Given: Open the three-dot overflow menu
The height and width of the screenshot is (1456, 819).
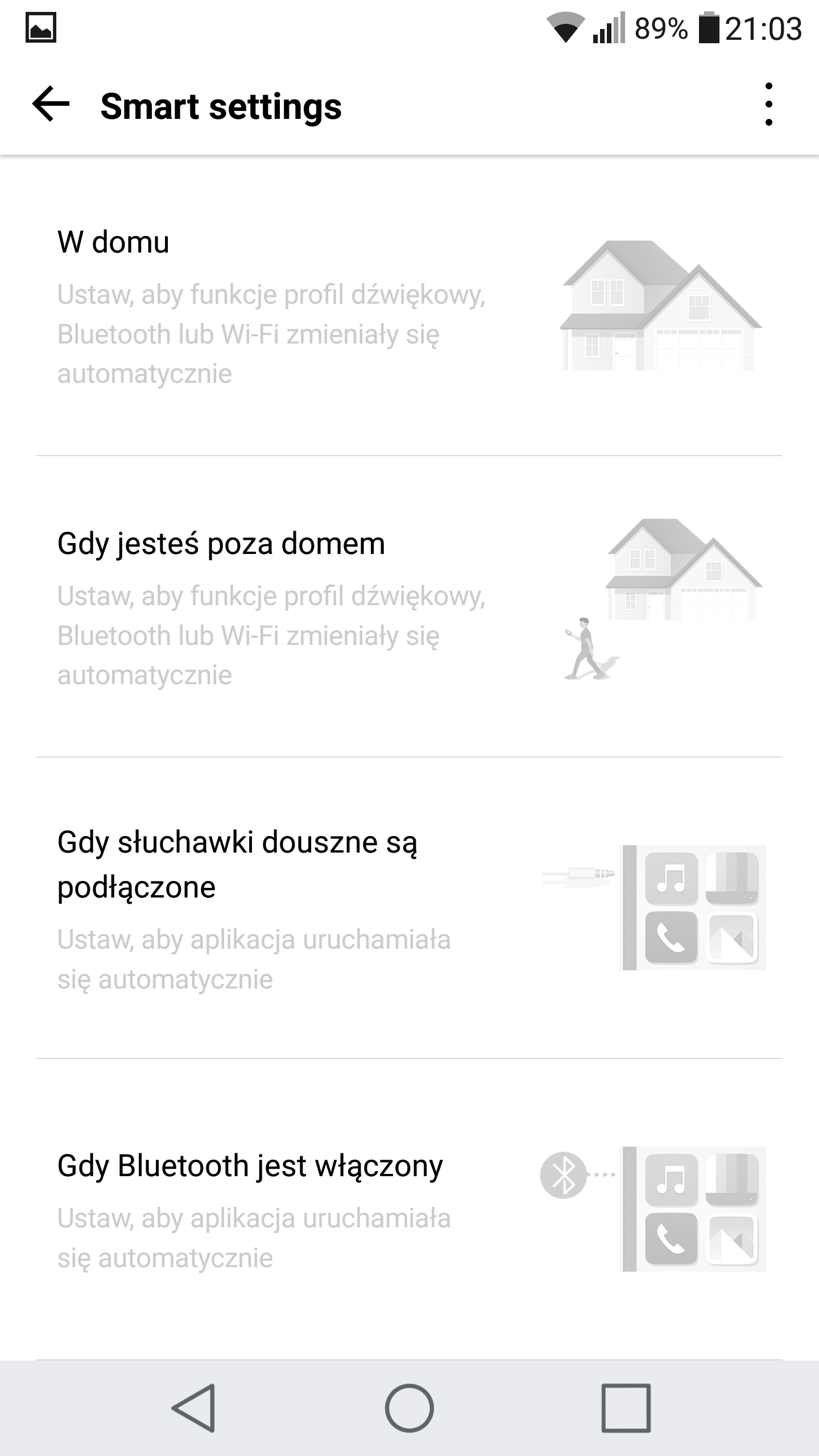Looking at the screenshot, I should pyautogui.click(x=768, y=104).
